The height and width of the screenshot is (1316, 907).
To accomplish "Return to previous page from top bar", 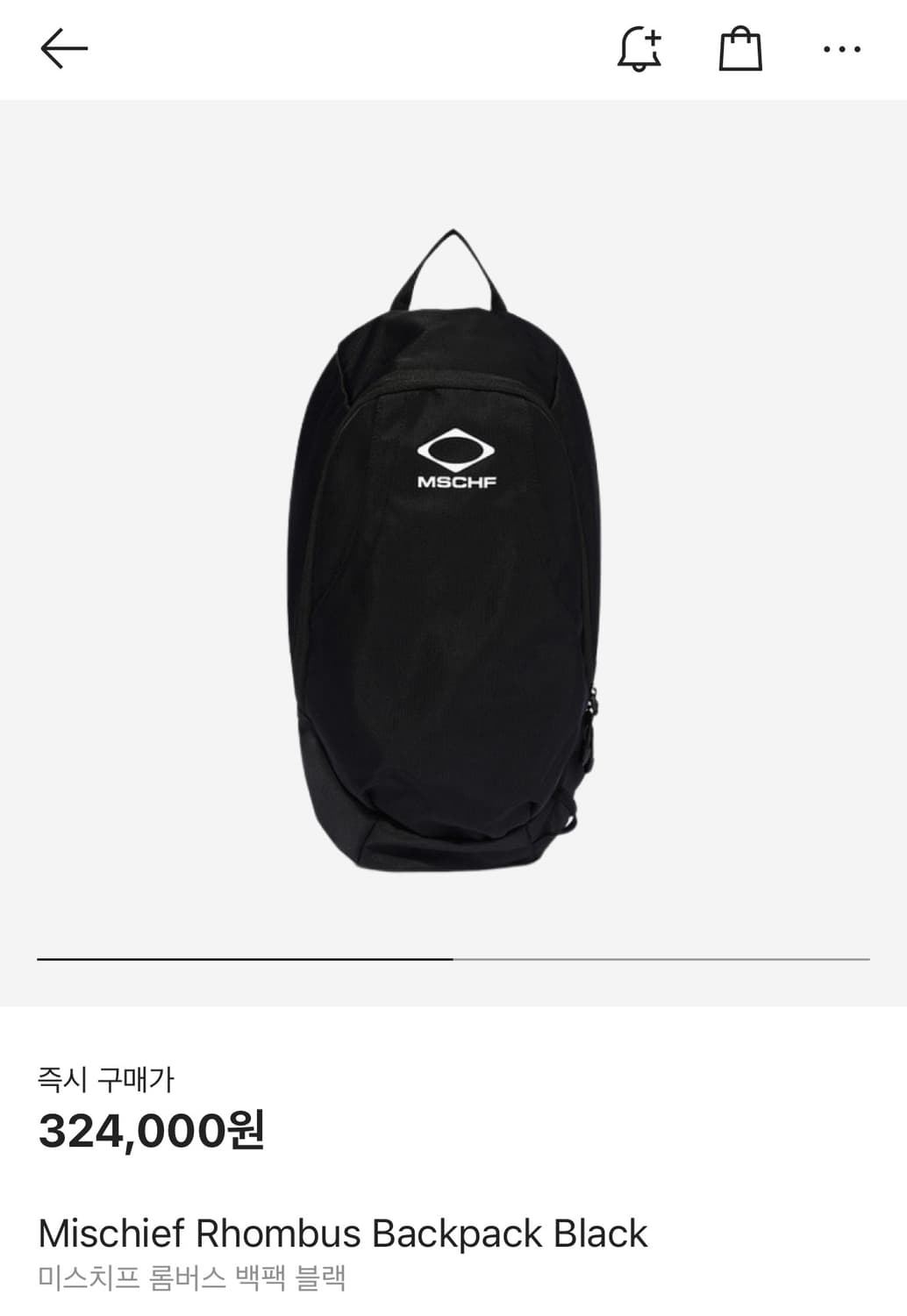I will click(x=60, y=50).
